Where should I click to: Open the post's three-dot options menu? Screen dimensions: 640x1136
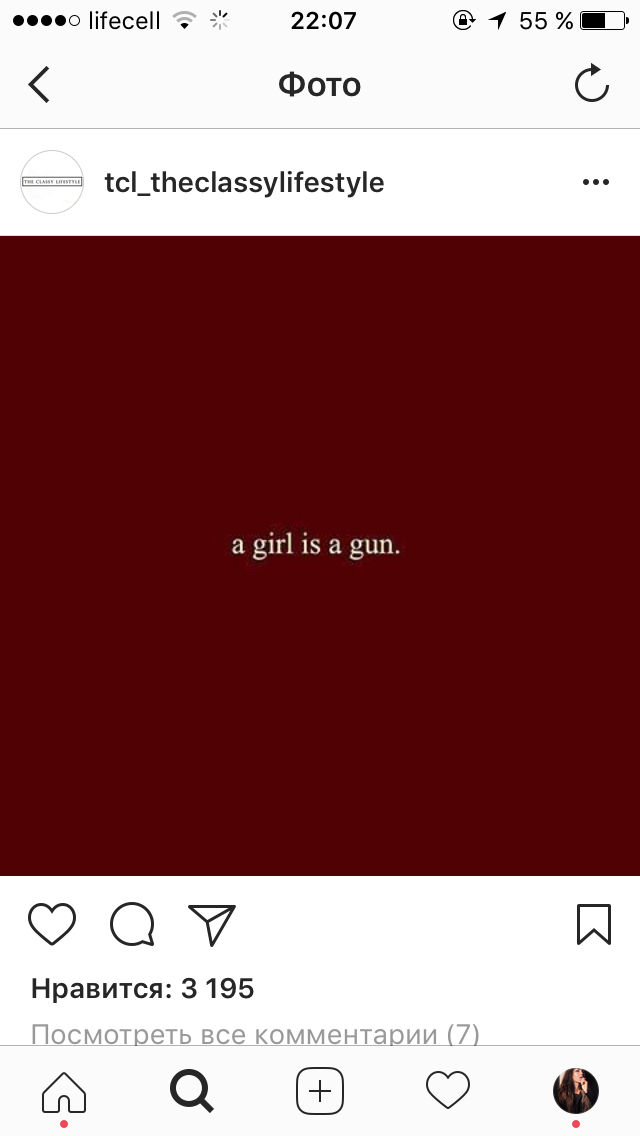tap(596, 183)
